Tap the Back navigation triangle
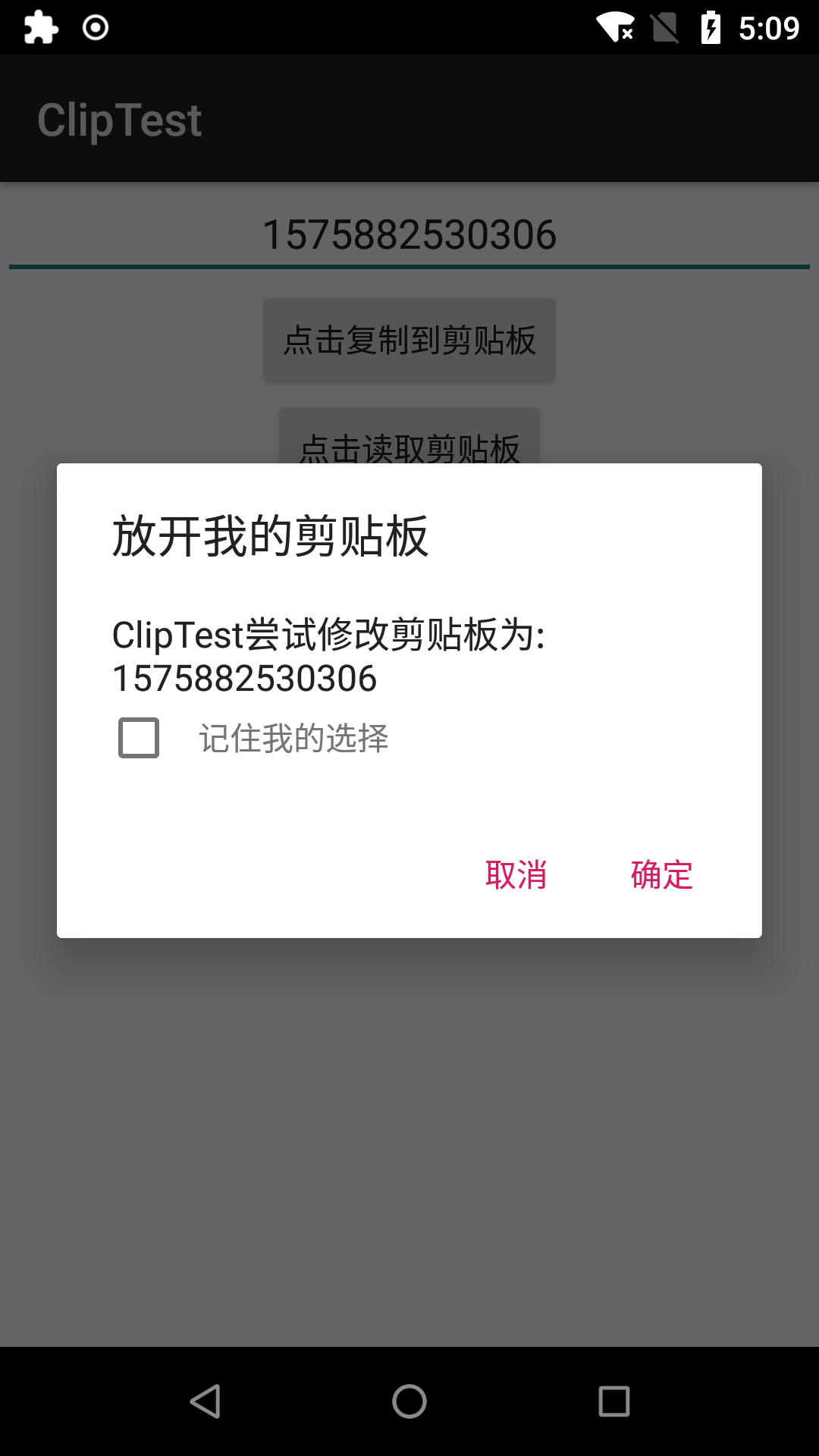 tap(205, 1401)
